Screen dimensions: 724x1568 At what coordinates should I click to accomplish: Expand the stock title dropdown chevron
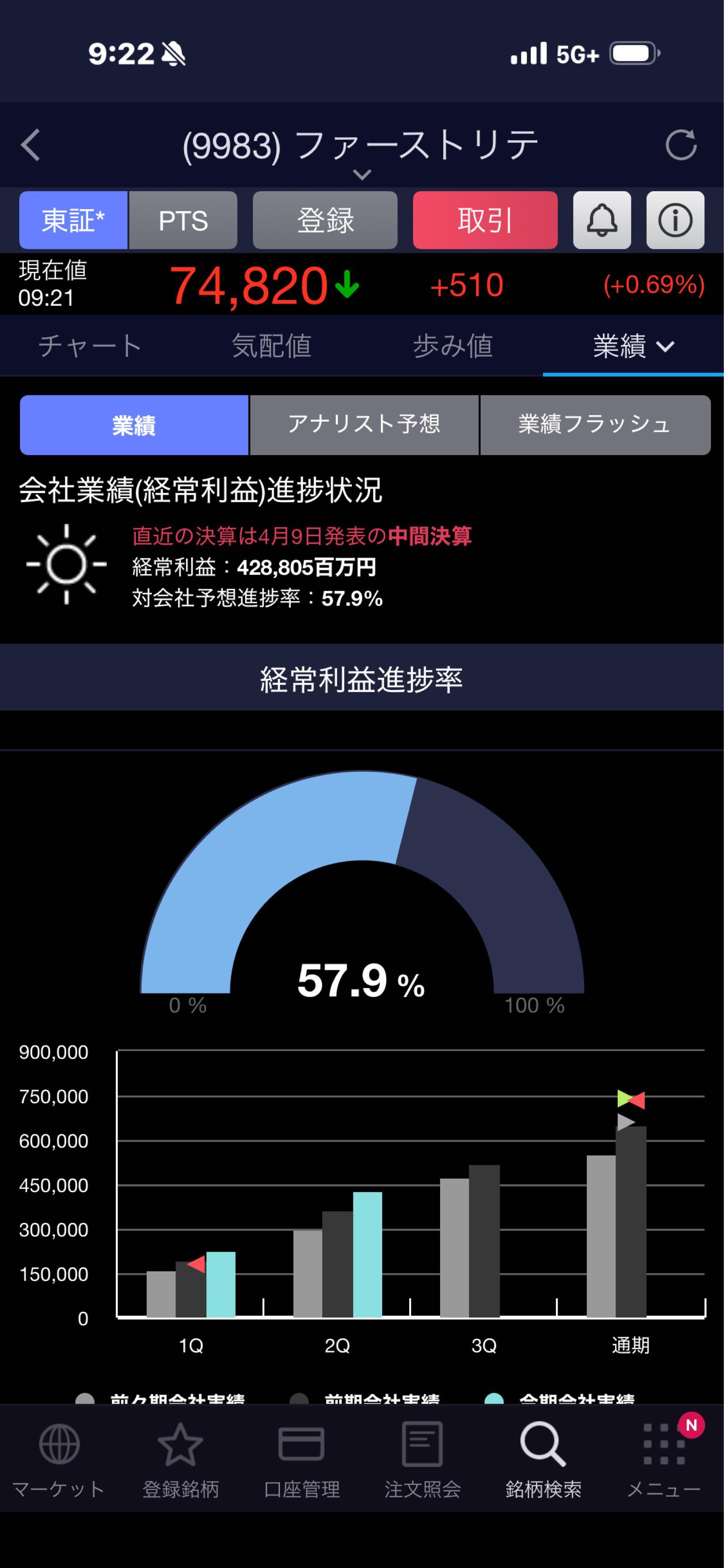pyautogui.click(x=362, y=175)
